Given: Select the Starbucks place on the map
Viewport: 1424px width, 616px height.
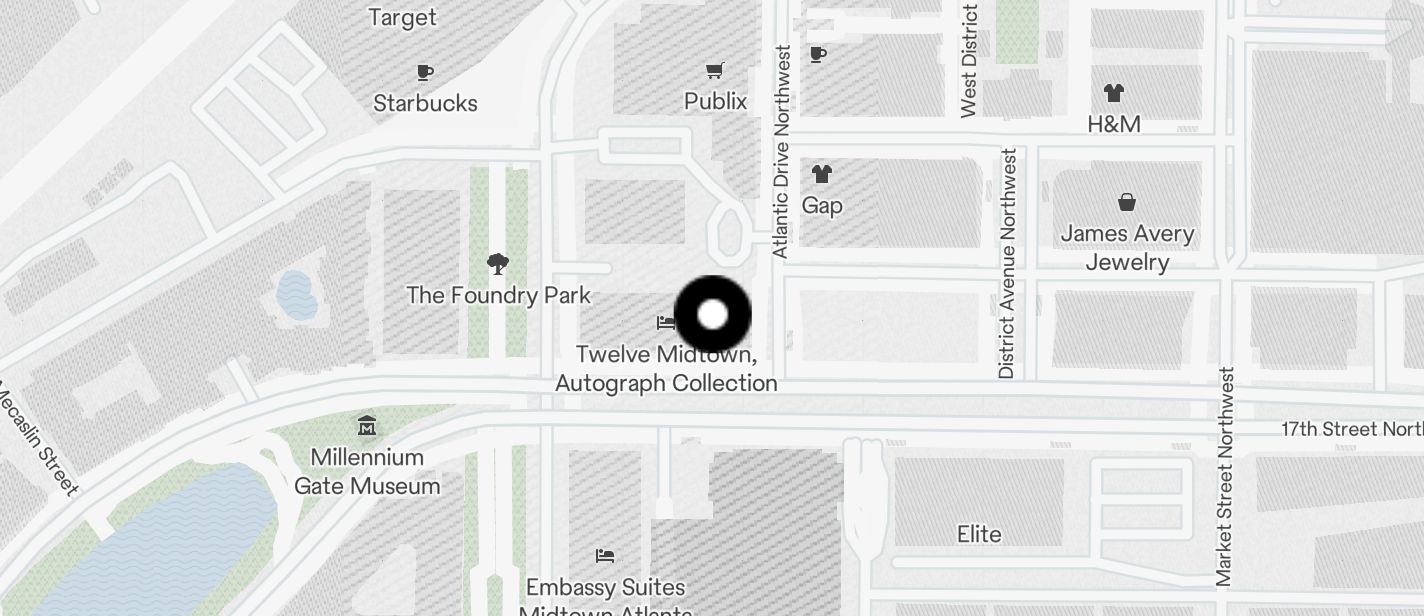Looking at the screenshot, I should pos(425,73).
